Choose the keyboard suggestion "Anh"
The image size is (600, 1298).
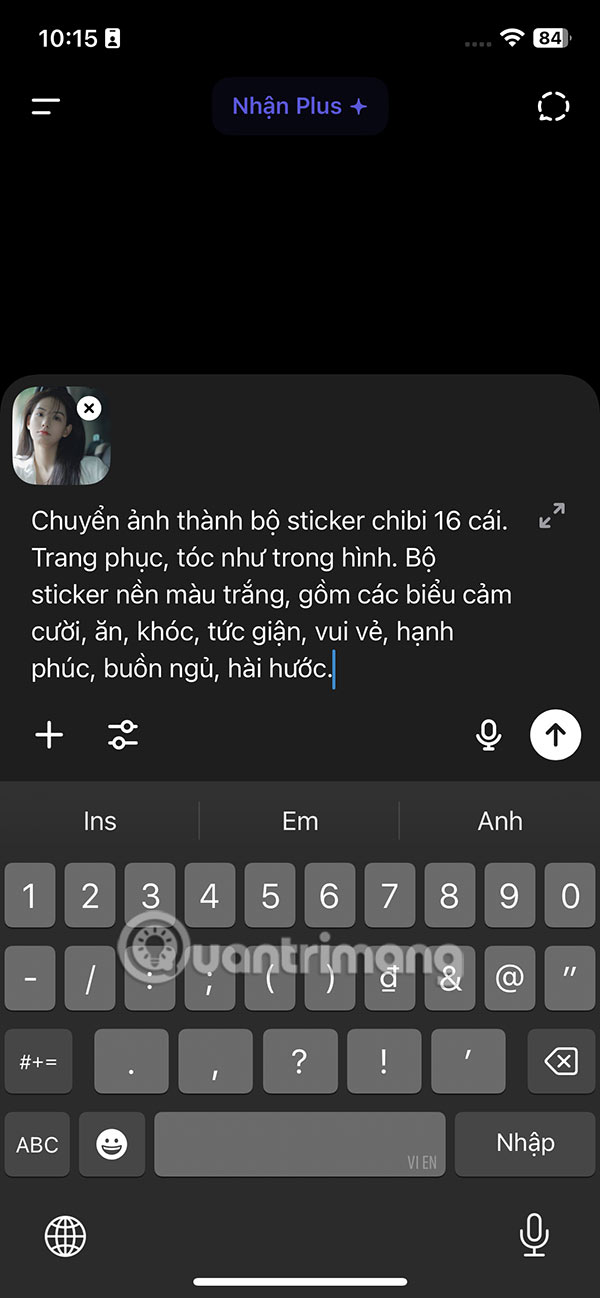coord(499,821)
